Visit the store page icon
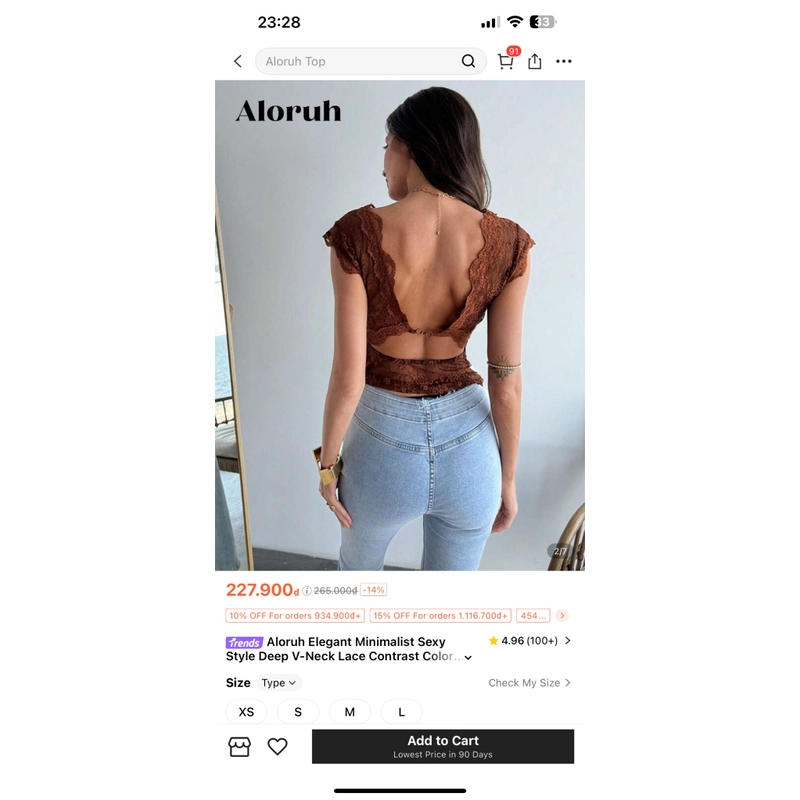Viewport: 800px width, 800px height. click(239, 746)
